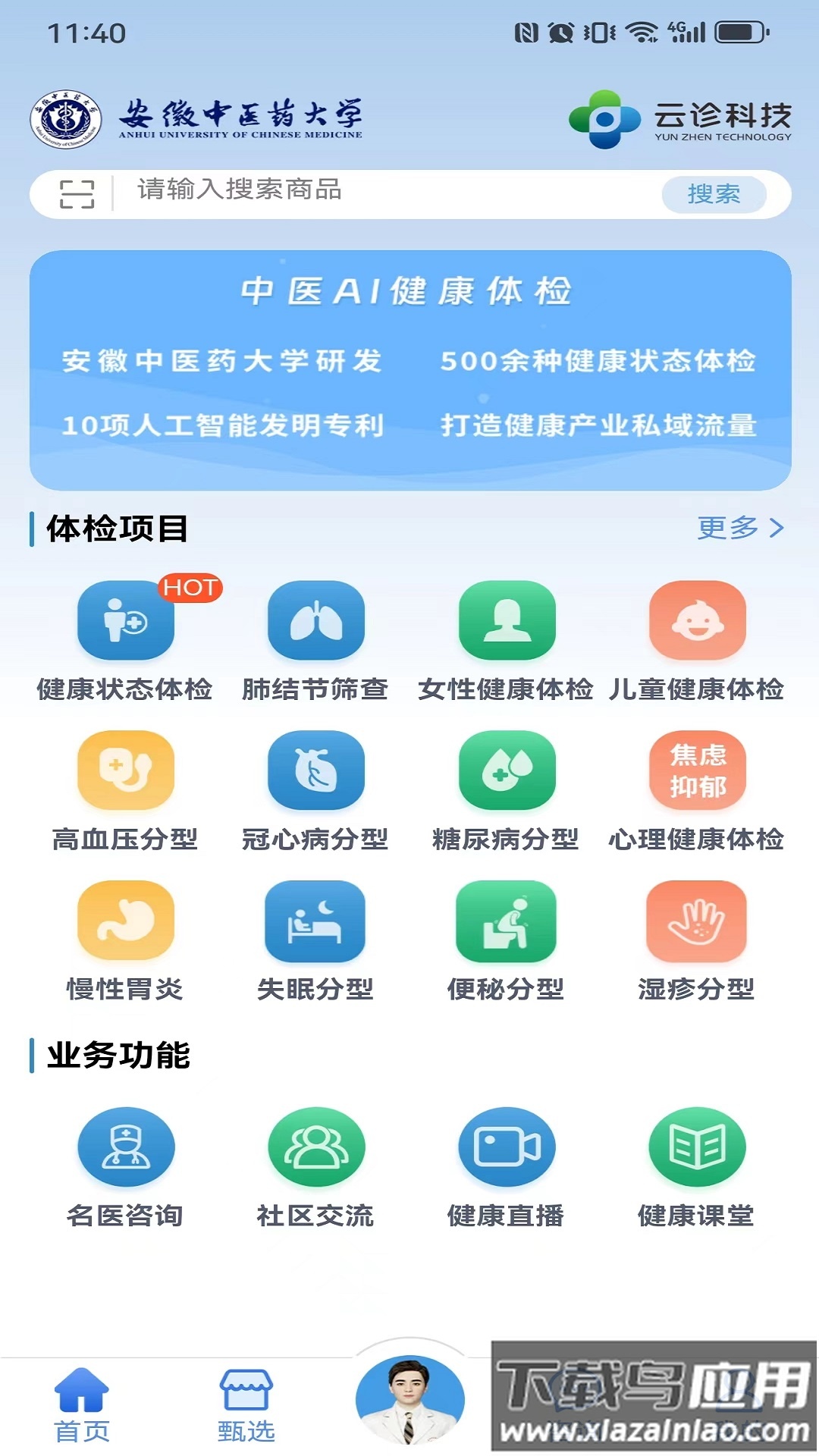The width and height of the screenshot is (819, 1456).
Task: Open 名医咨询 doctor consultation
Action: point(126,1147)
